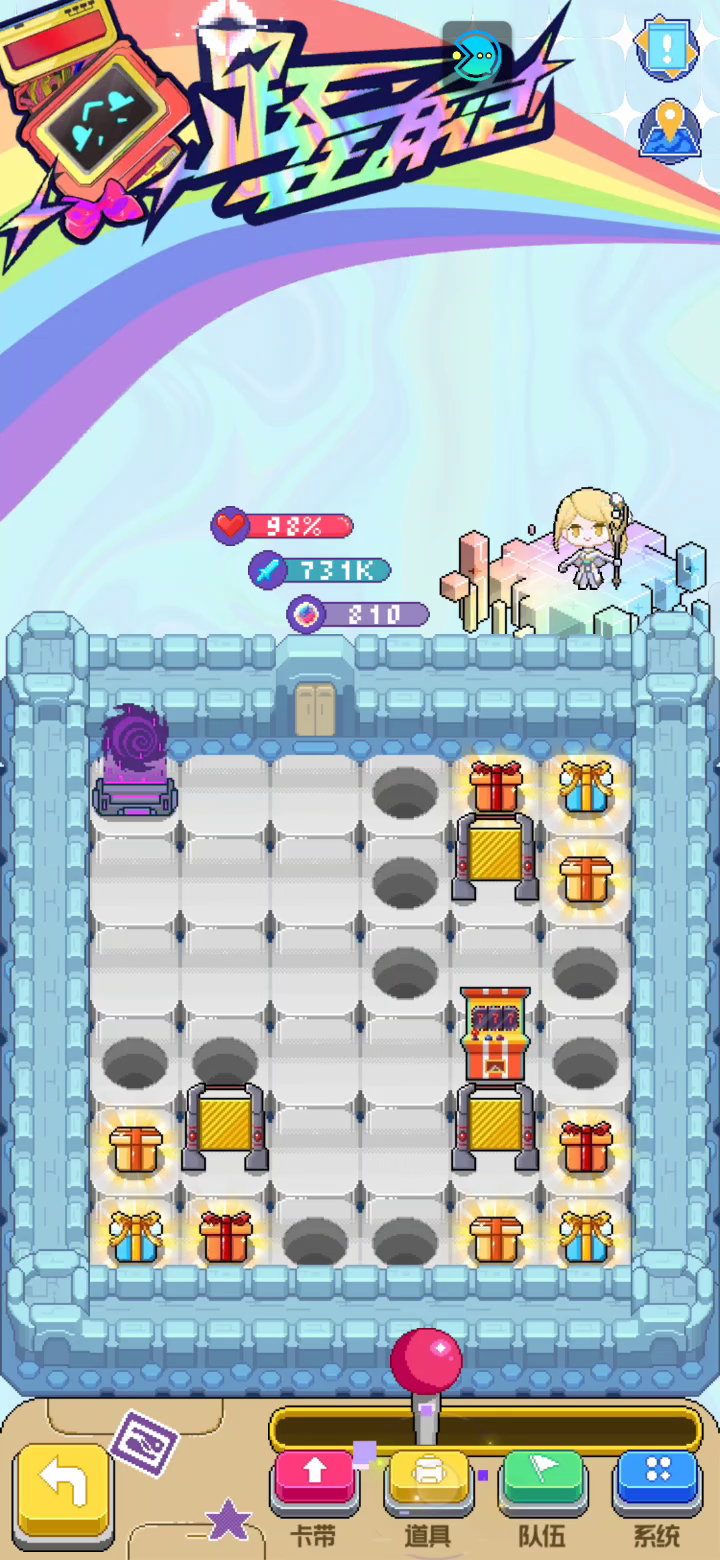Open the 队伍 team menu
This screenshot has width=720, height=1560.
coord(542,1480)
